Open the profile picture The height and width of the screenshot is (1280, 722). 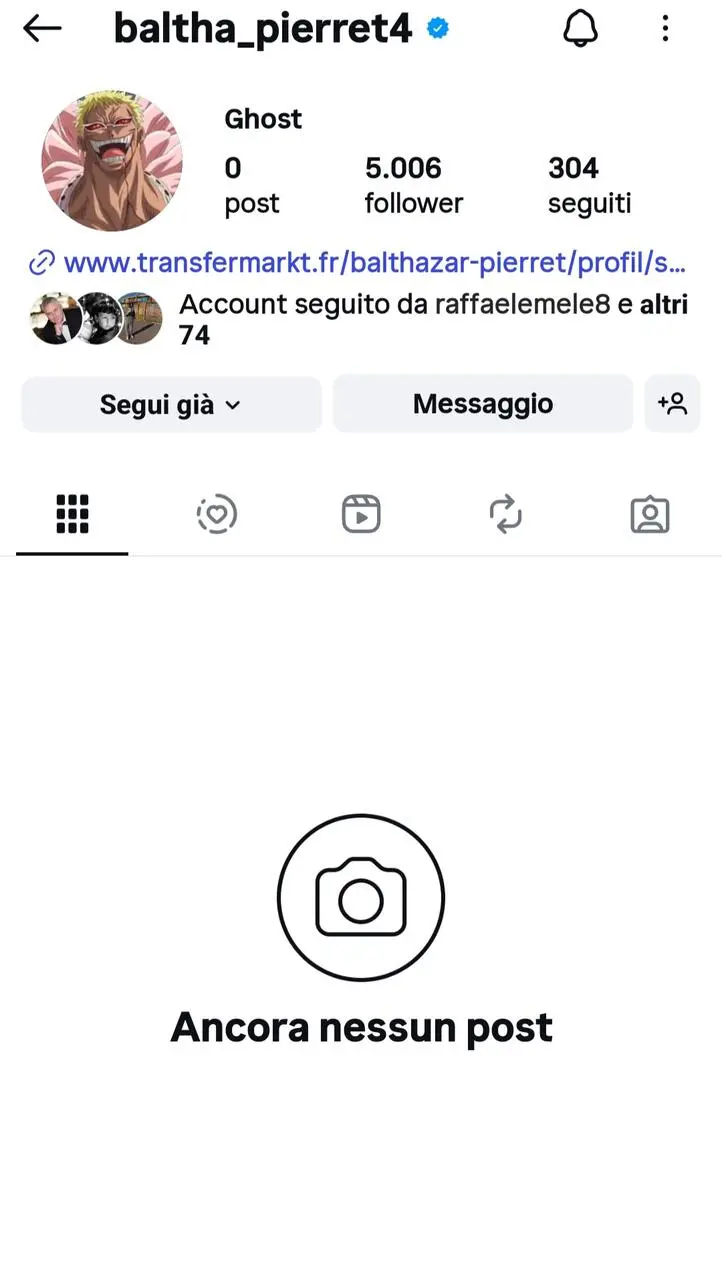click(112, 161)
